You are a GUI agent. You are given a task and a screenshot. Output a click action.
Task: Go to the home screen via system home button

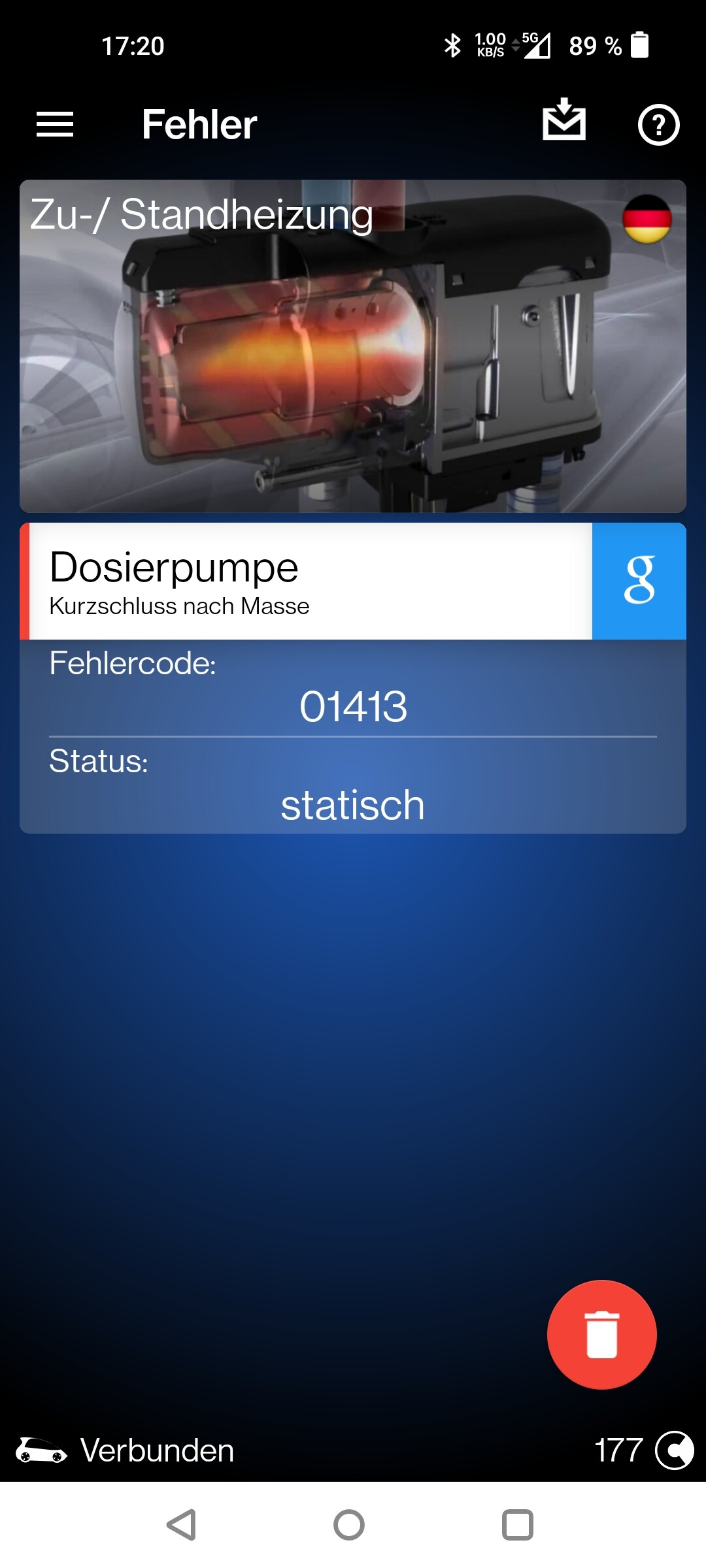point(349,1525)
